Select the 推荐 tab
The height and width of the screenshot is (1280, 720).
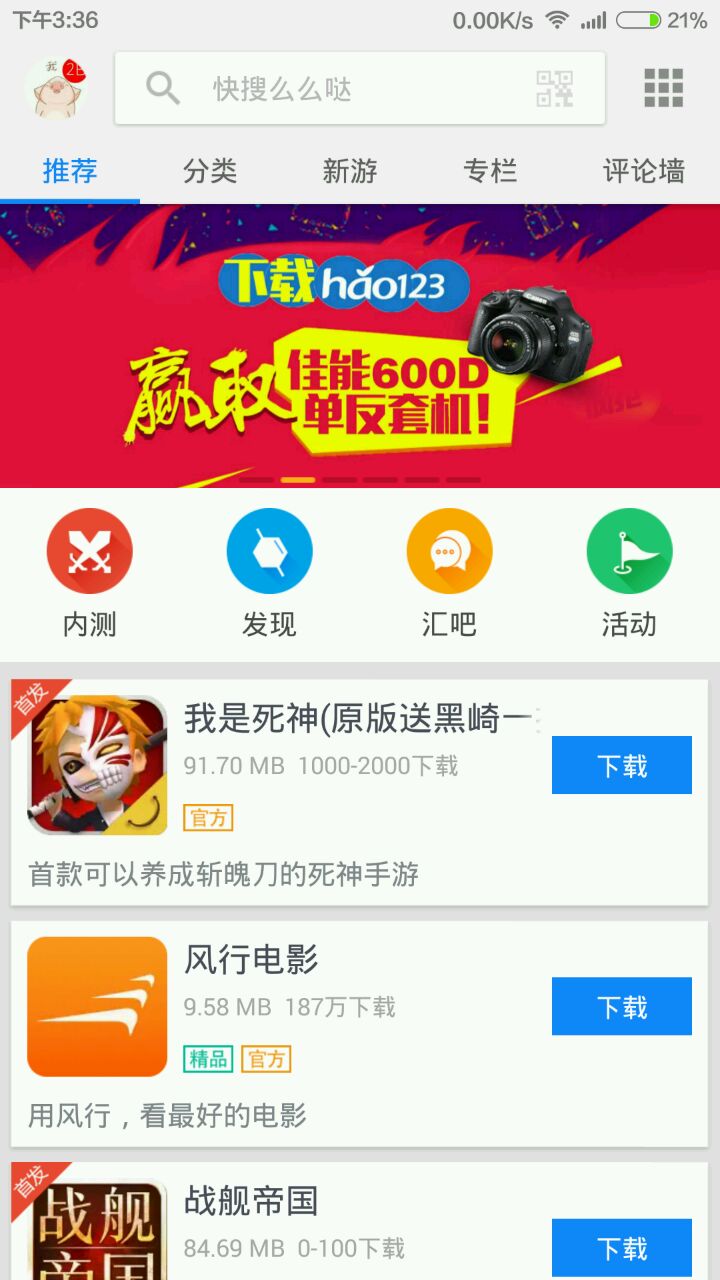click(x=70, y=171)
